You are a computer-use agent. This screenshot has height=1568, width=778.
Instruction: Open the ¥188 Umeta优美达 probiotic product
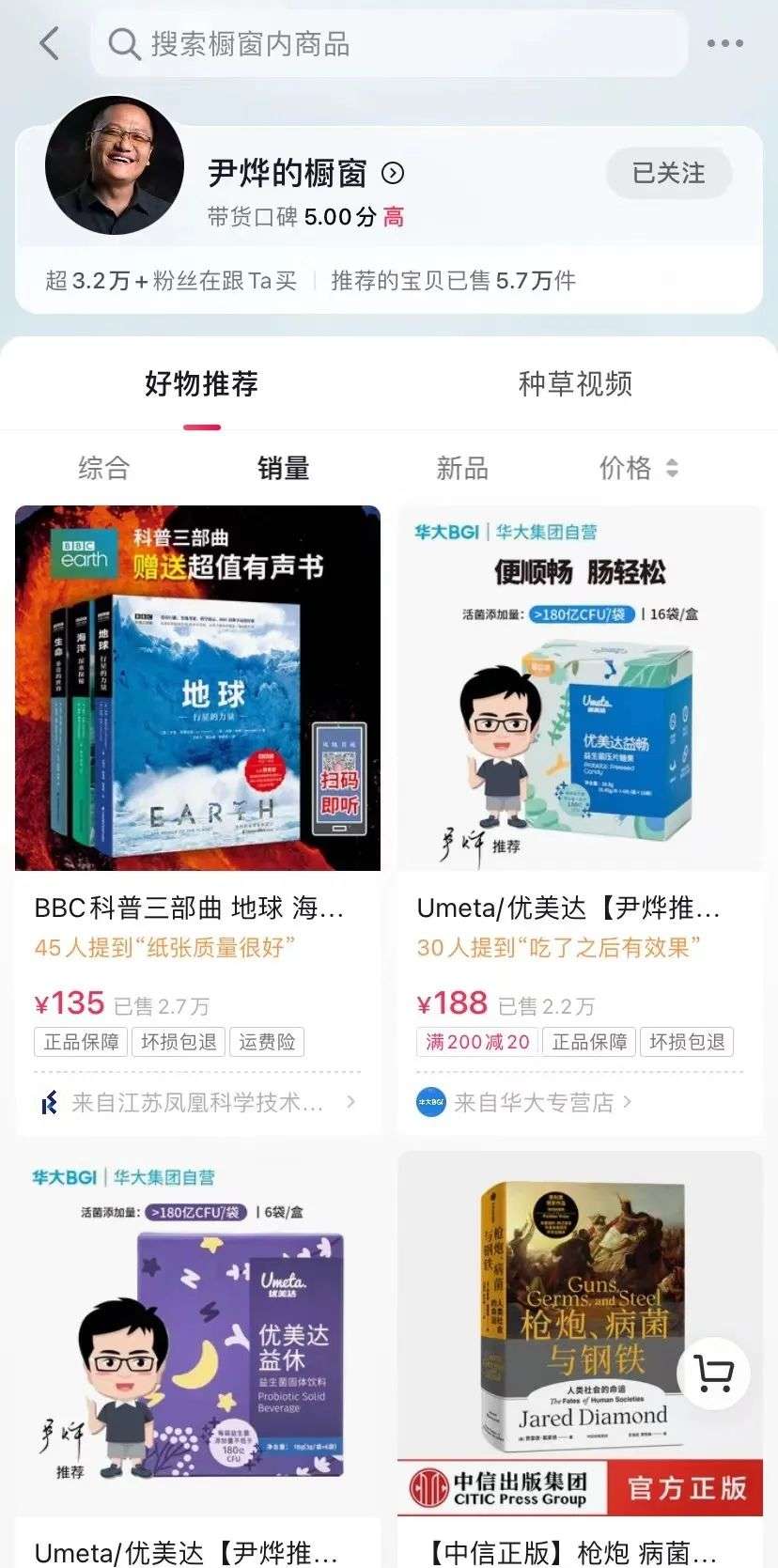580,820
